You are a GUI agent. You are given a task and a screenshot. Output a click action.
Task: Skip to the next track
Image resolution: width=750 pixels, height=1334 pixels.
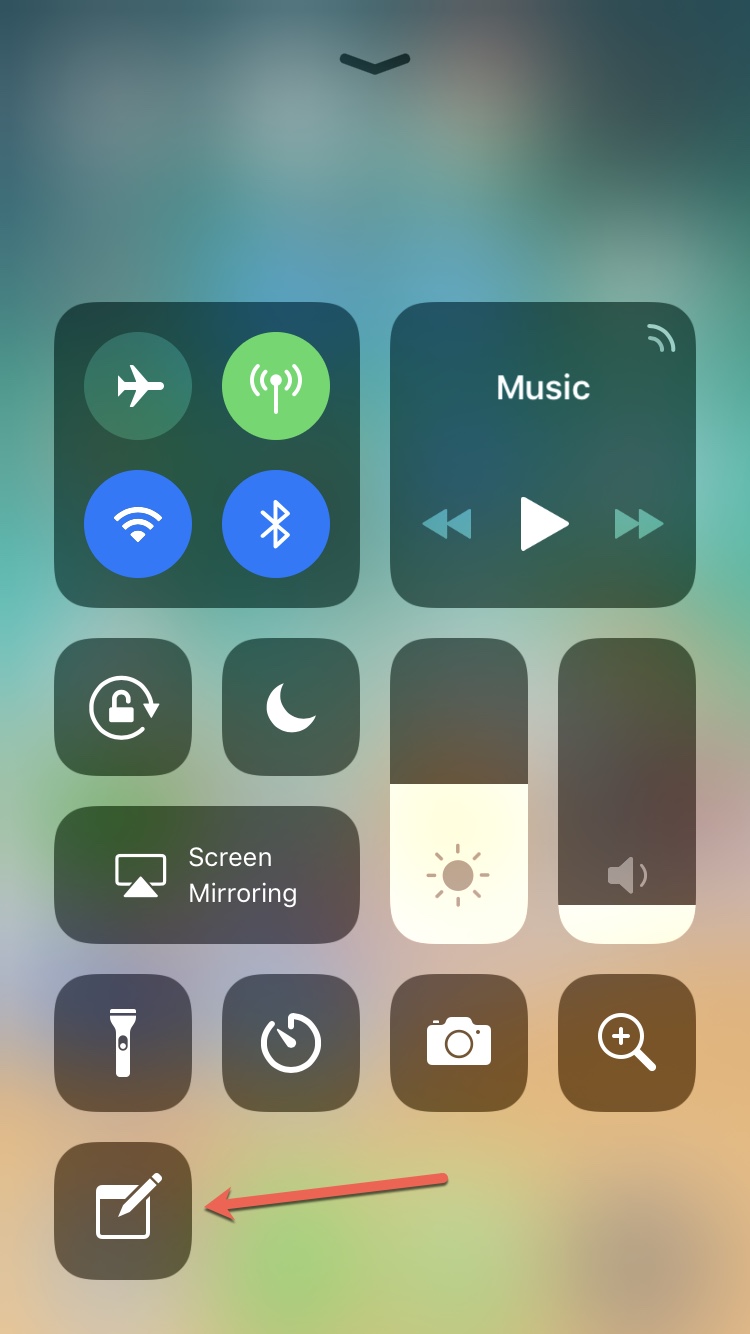point(639,524)
